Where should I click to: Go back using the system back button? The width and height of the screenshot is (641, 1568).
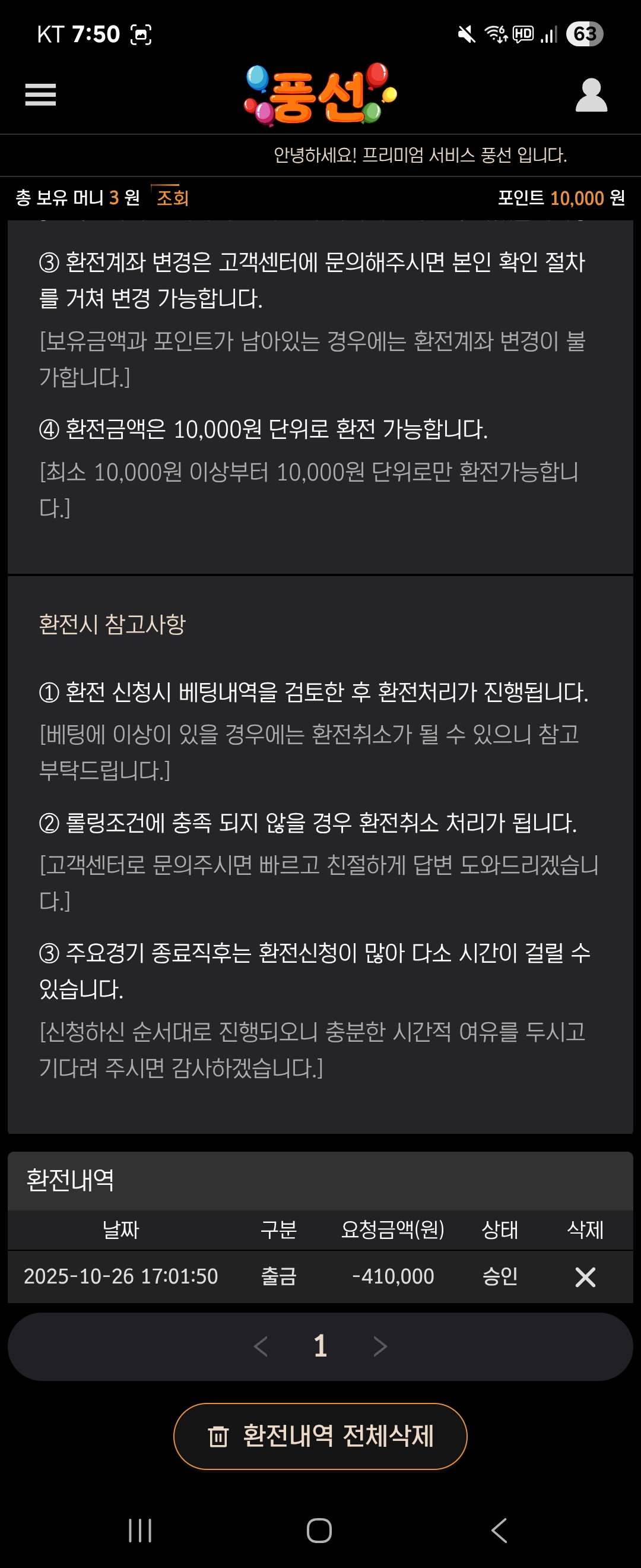click(x=499, y=1529)
